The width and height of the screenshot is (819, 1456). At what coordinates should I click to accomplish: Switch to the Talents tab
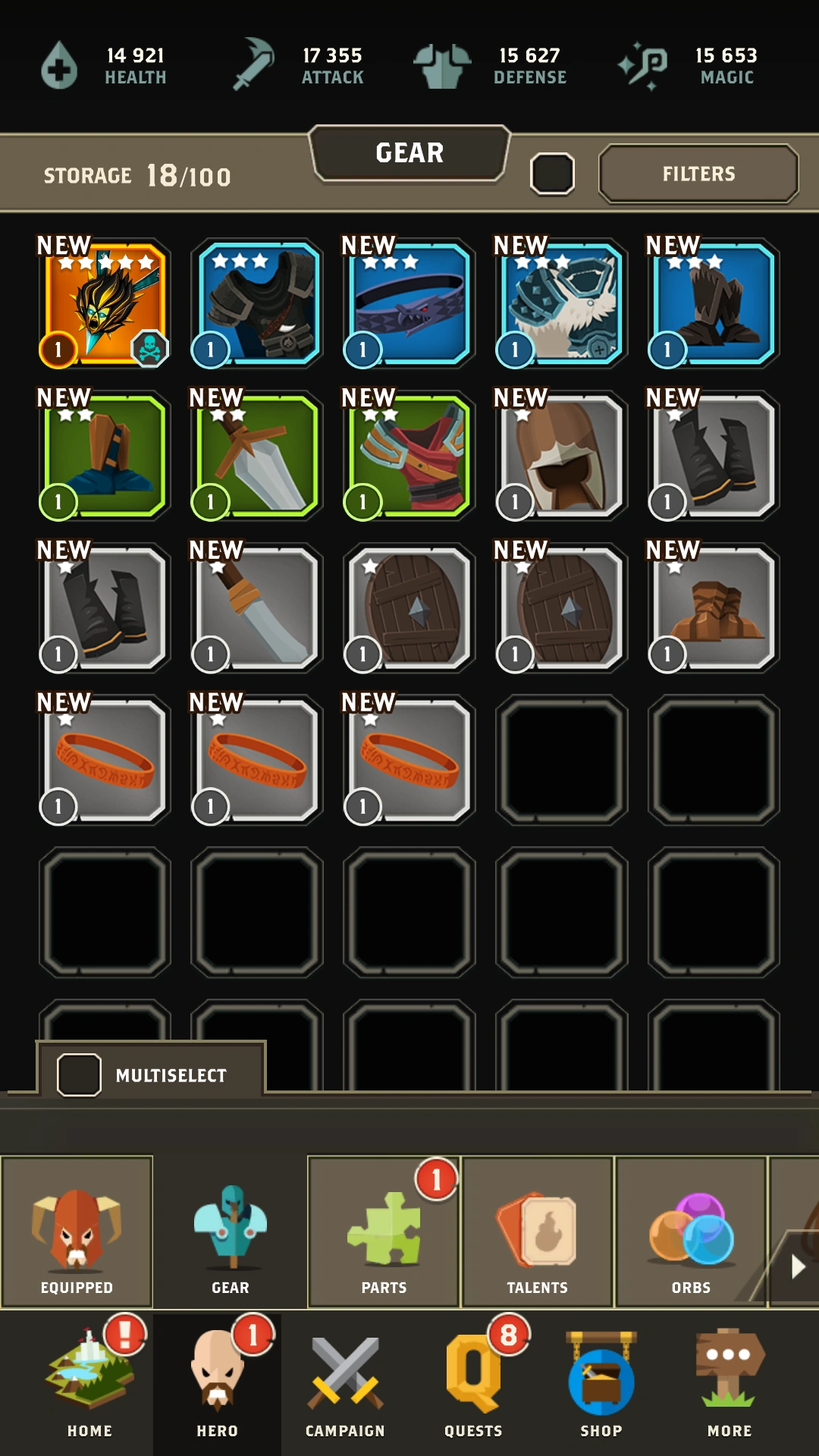pos(538,1232)
